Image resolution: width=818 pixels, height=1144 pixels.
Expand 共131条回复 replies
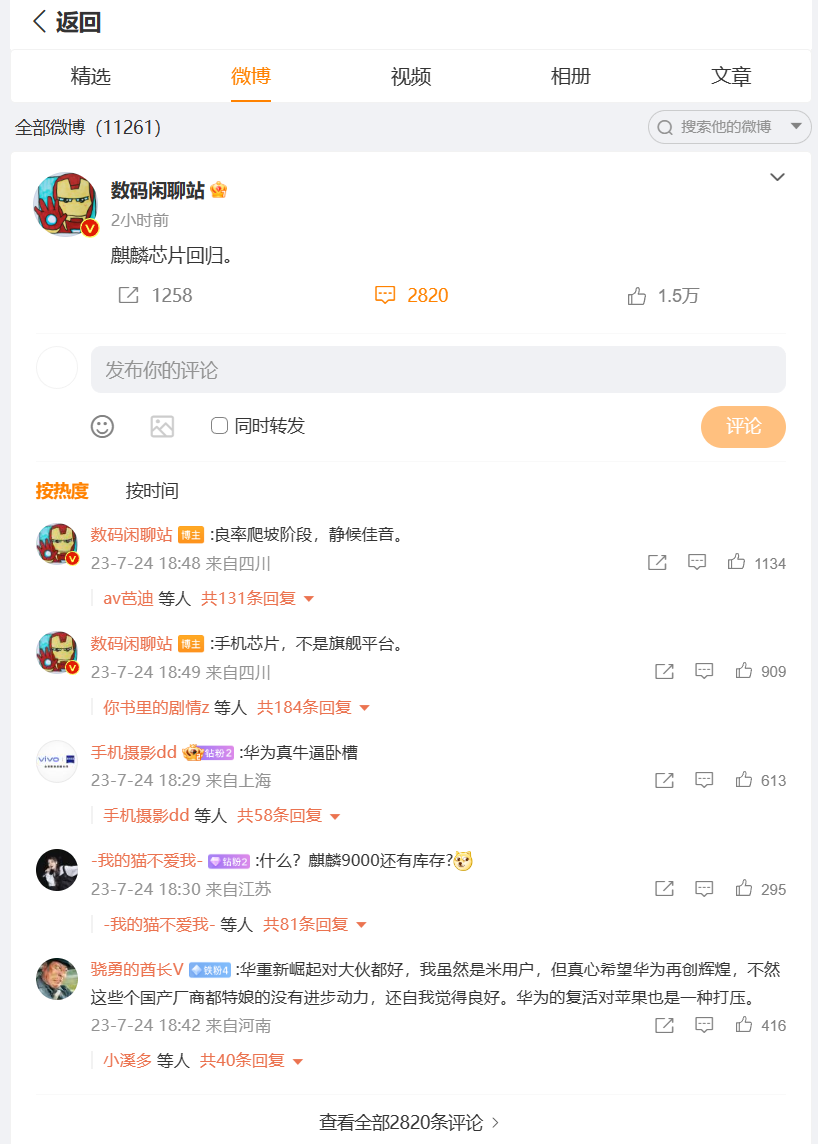tap(258, 598)
